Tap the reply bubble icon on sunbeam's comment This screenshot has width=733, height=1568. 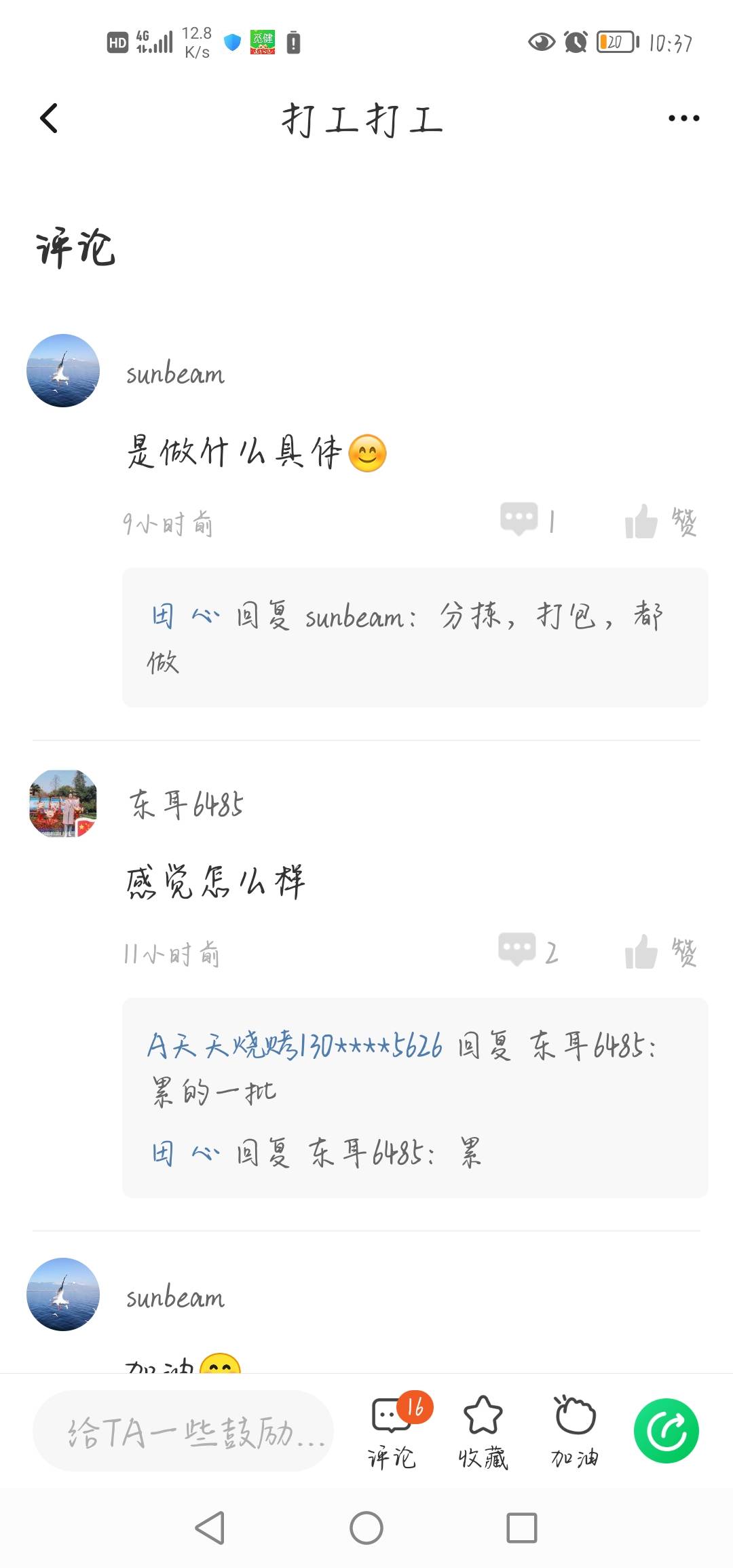pos(519,521)
